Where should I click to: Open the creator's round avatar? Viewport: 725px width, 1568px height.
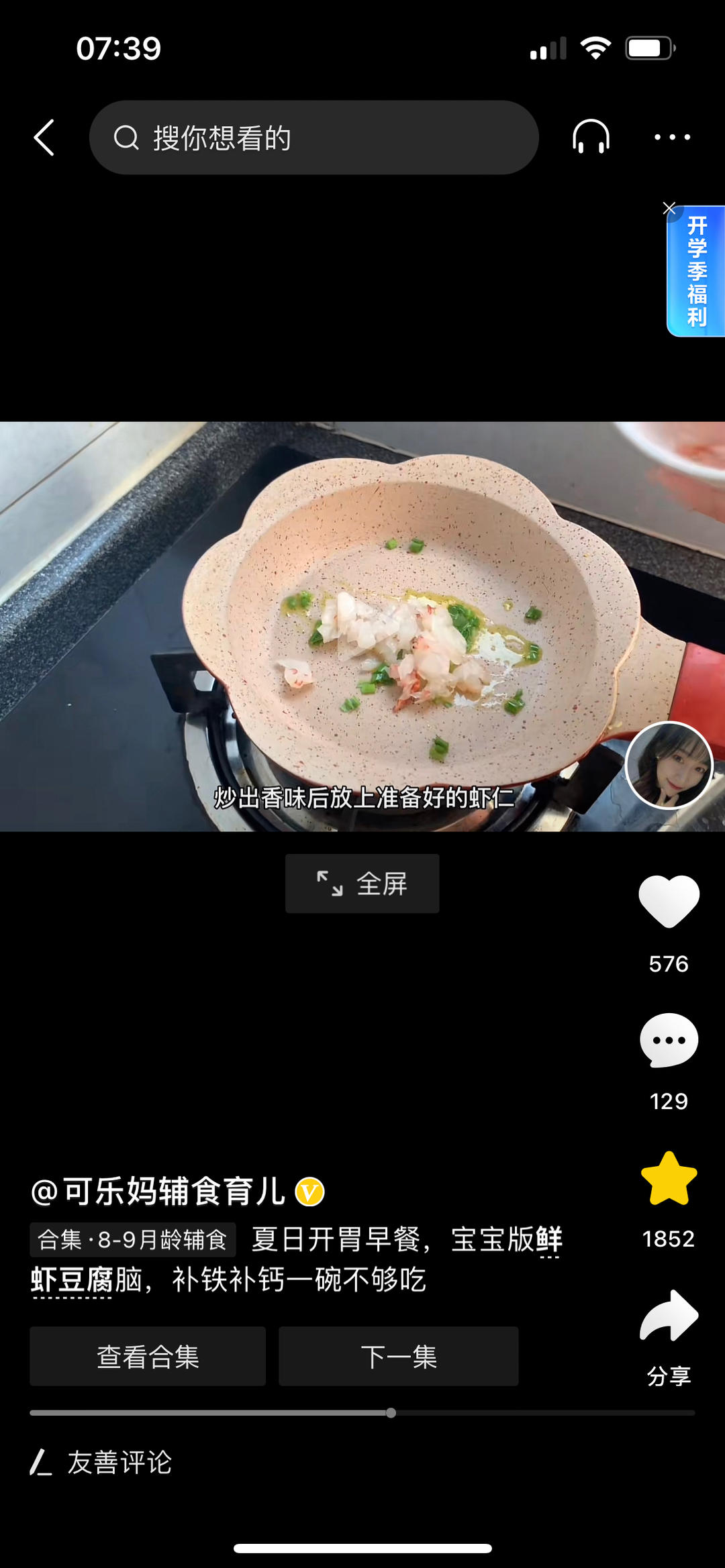point(669,765)
